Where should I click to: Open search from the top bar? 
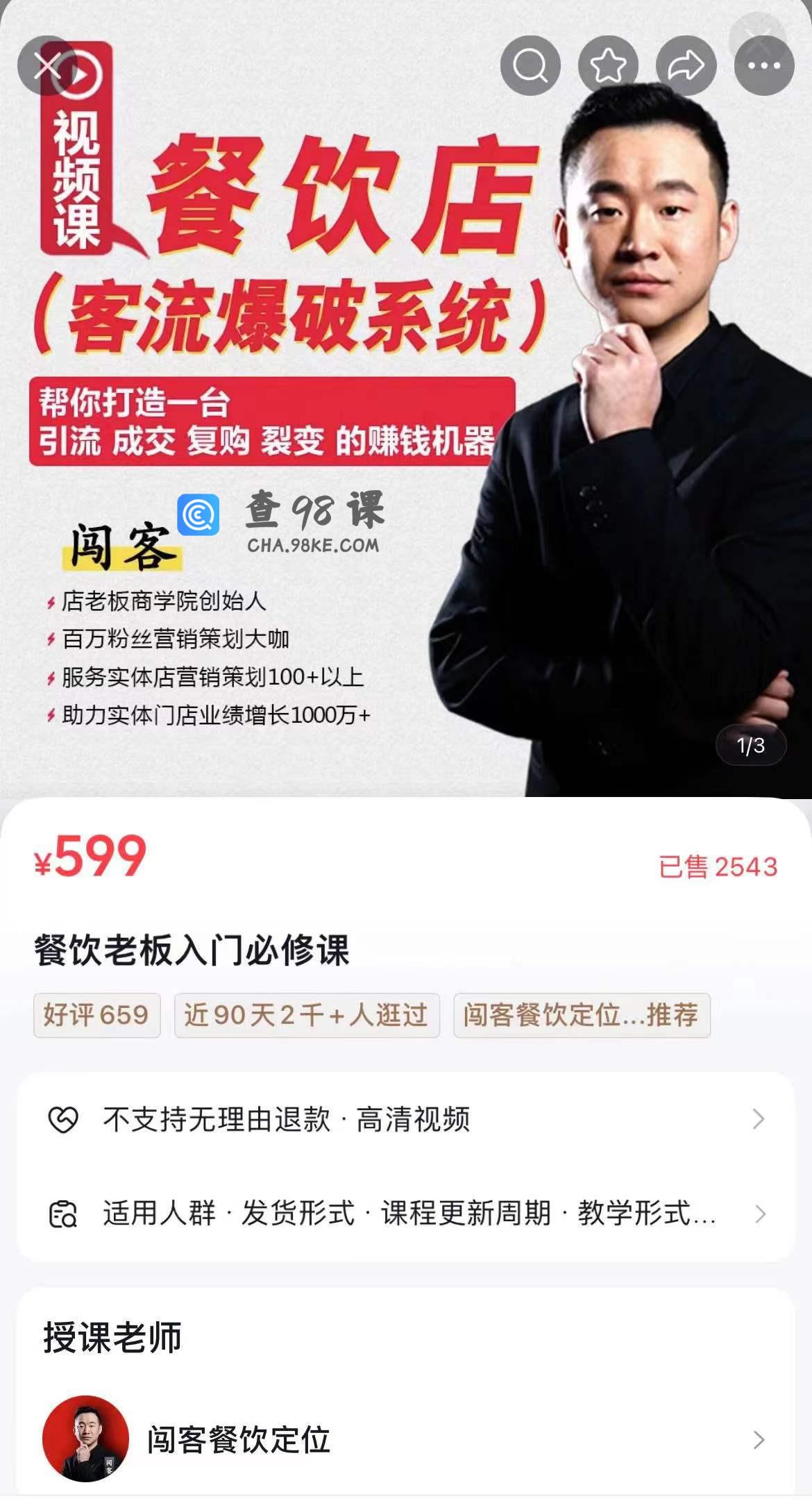[530, 66]
